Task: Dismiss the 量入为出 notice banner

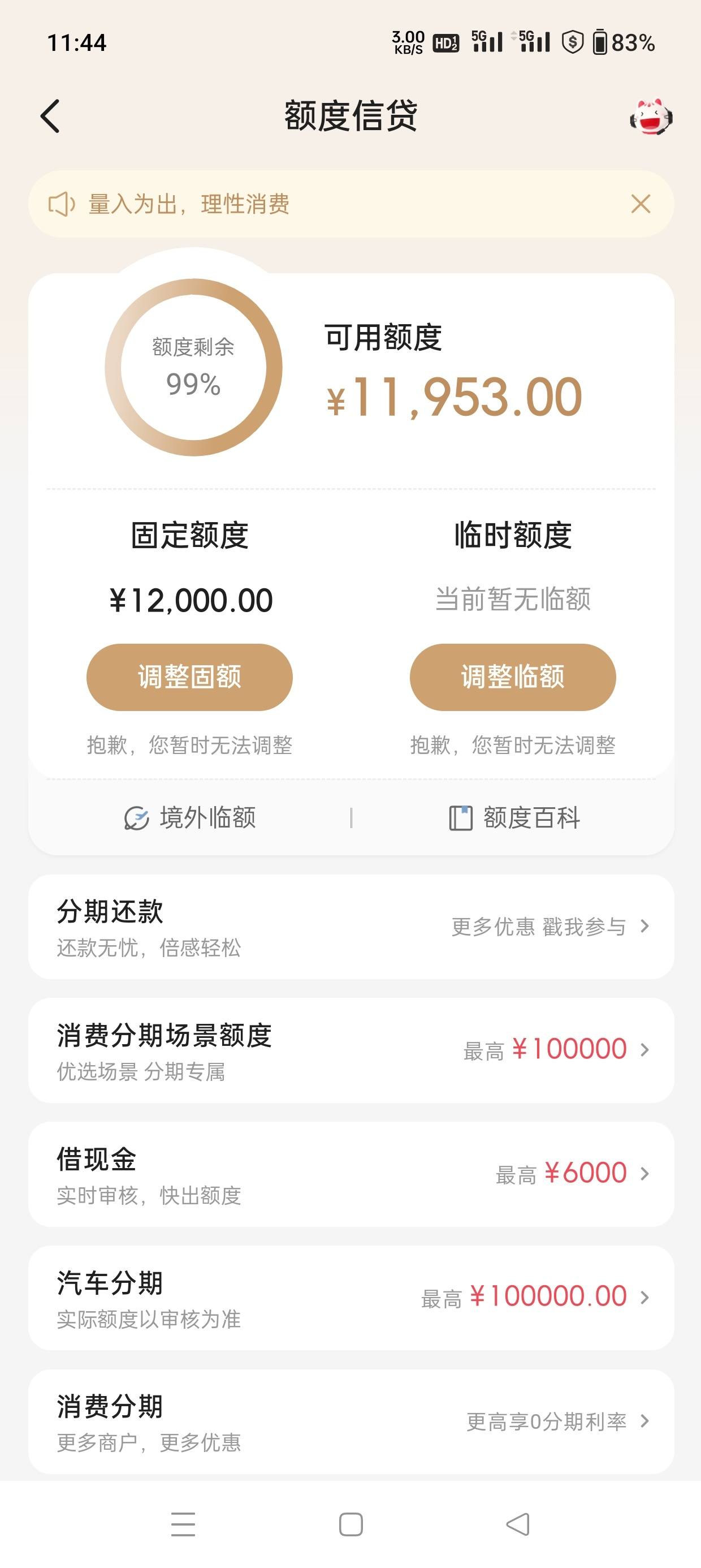Action: (641, 204)
